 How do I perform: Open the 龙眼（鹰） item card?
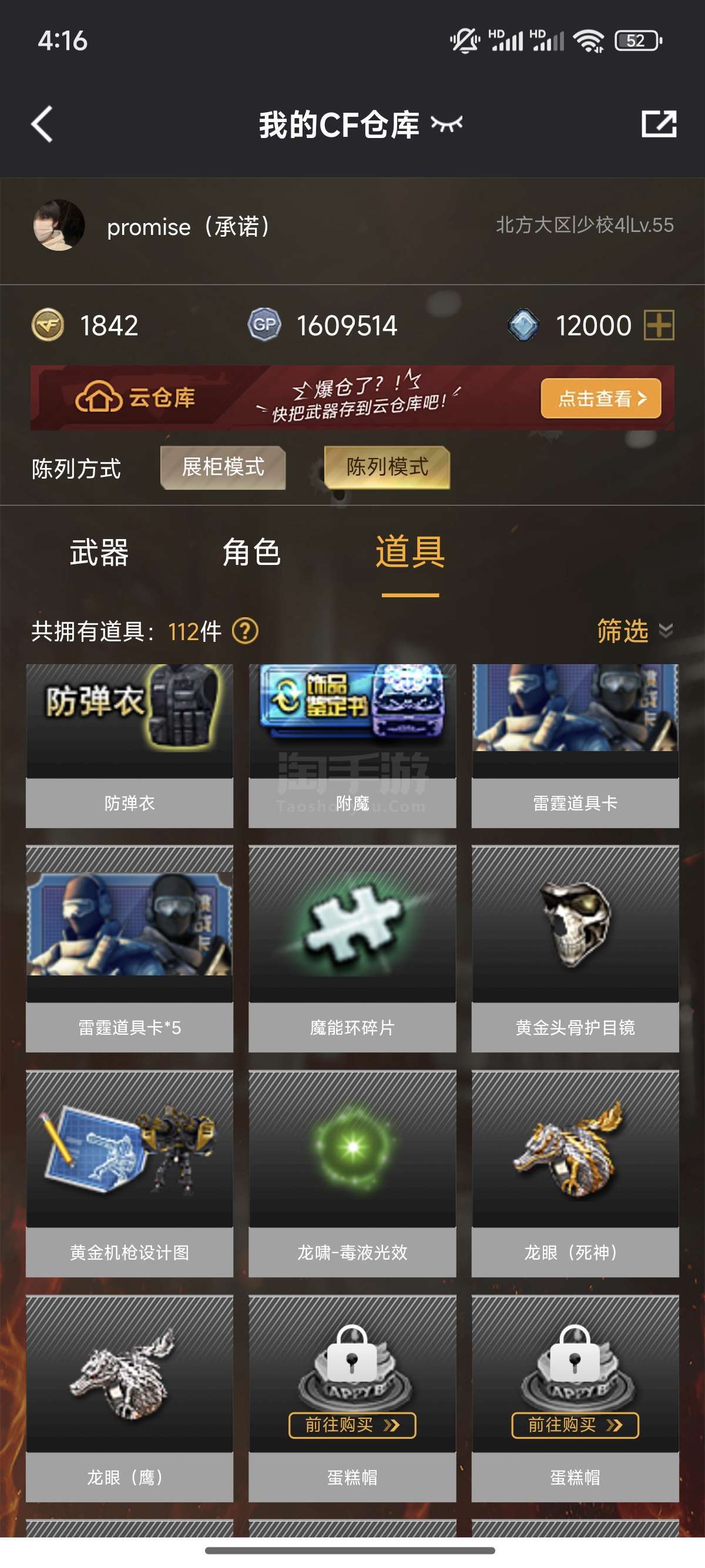point(129,1398)
